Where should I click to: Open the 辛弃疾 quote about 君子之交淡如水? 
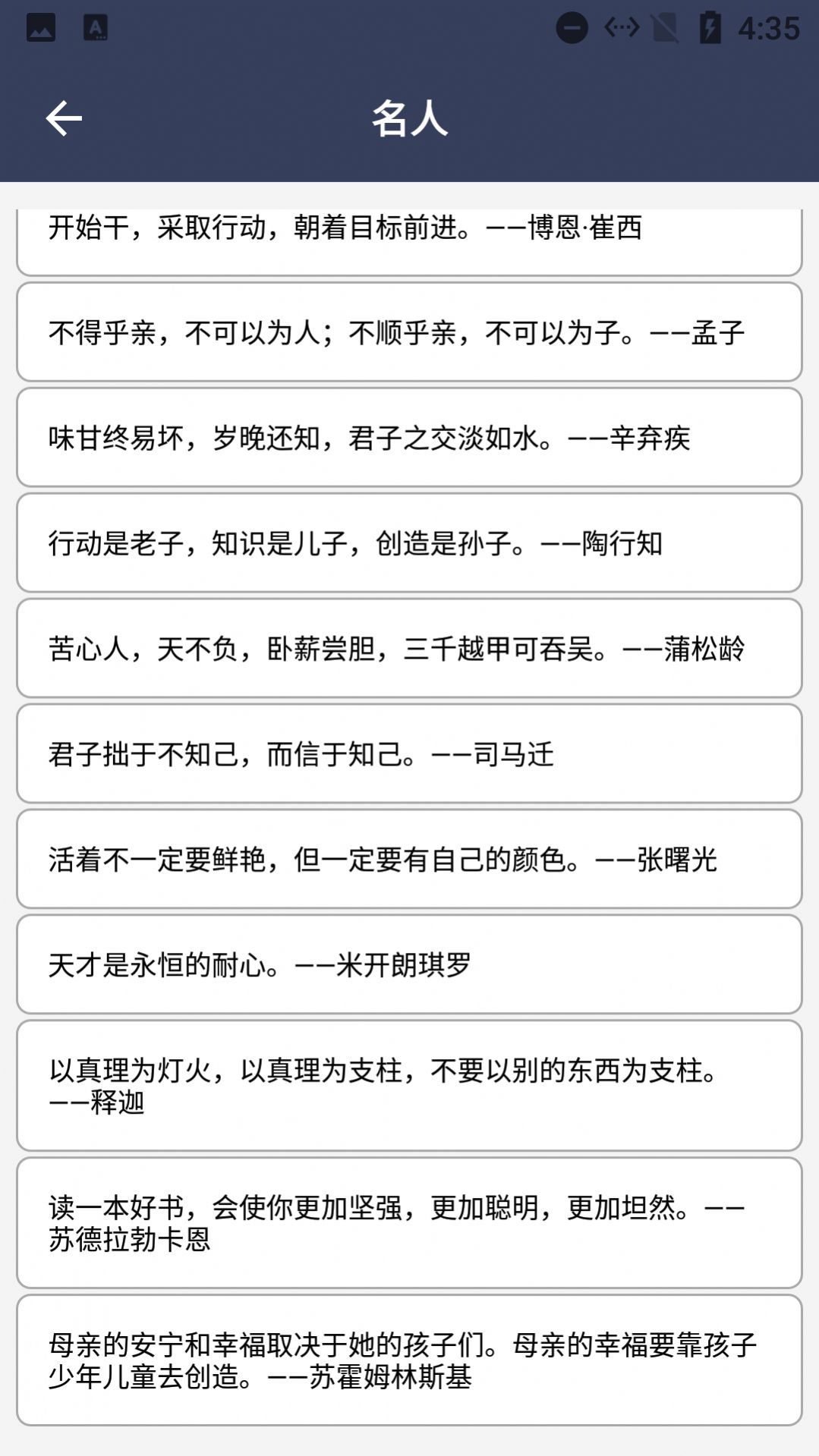point(409,438)
